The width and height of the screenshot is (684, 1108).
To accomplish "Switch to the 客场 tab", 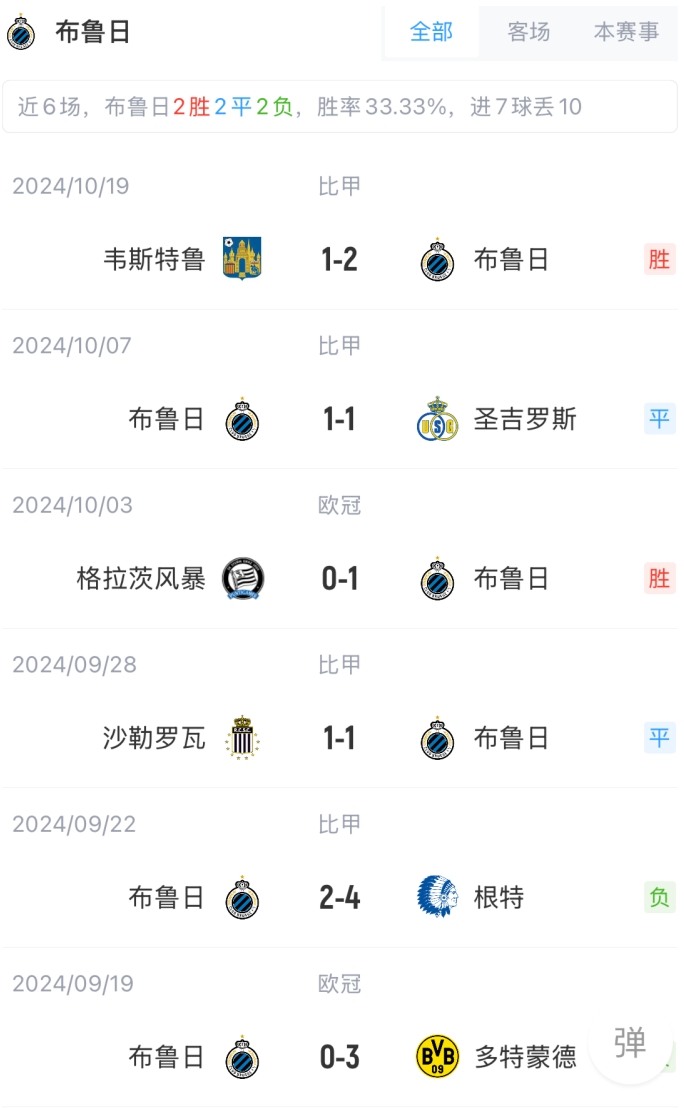I will point(528,32).
